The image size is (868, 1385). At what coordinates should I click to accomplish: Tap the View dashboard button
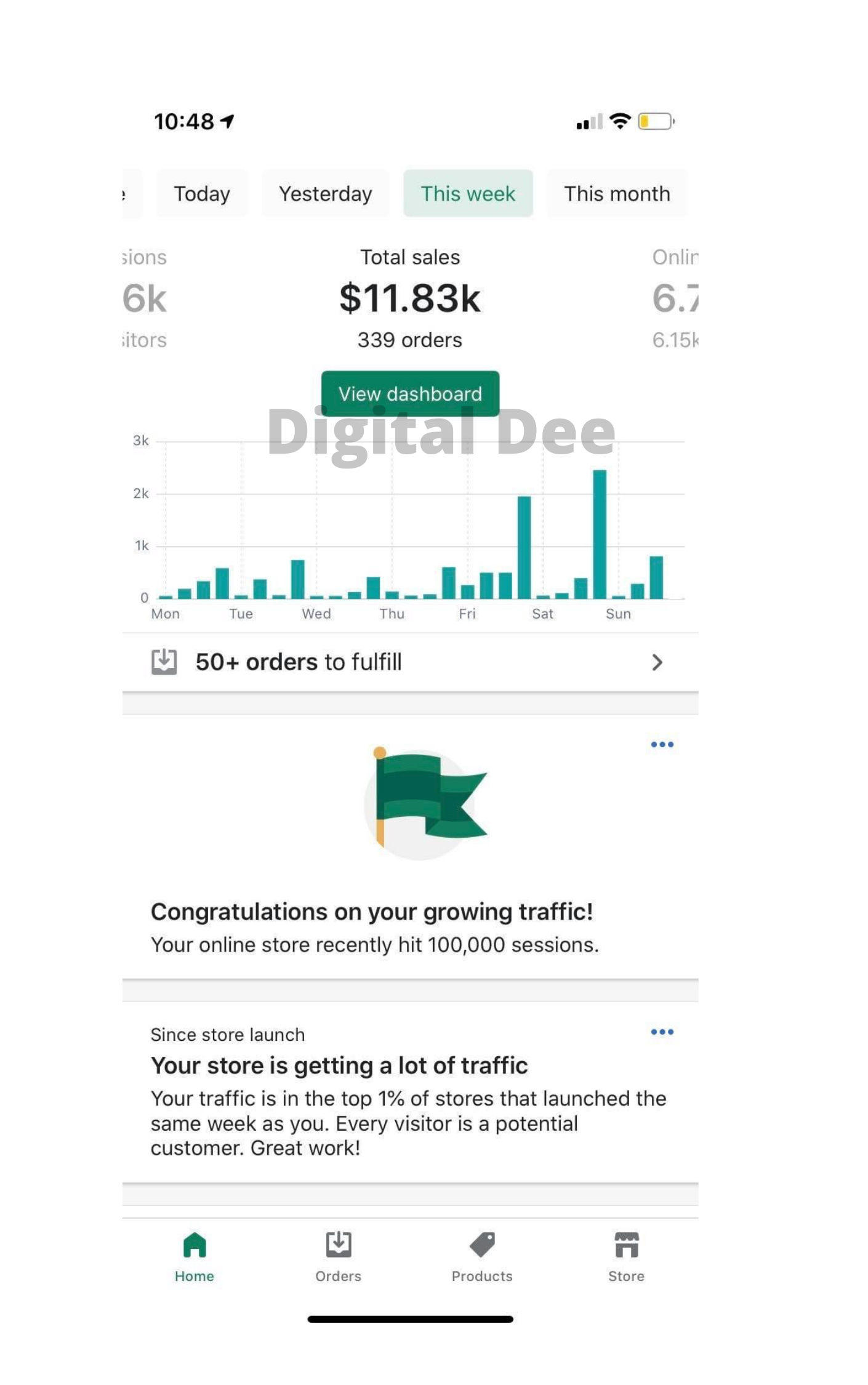410,394
